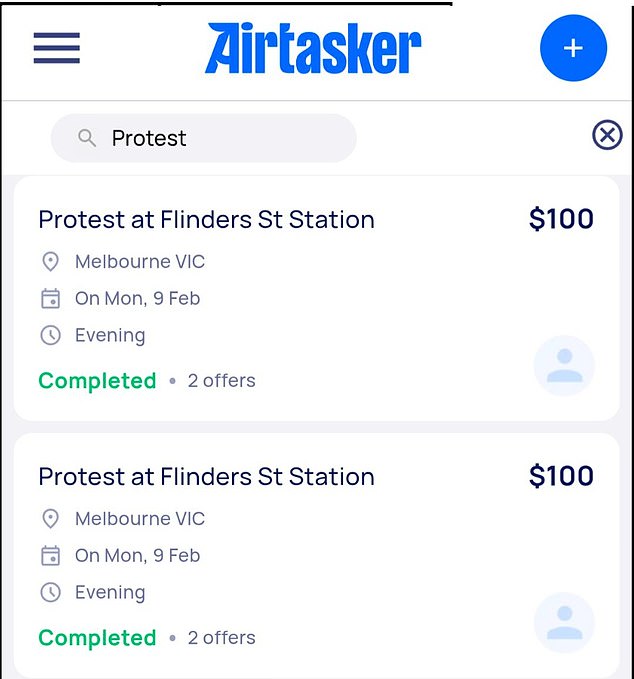
Task: Open the second Protest at Flinders St Station task
Action: pos(206,477)
